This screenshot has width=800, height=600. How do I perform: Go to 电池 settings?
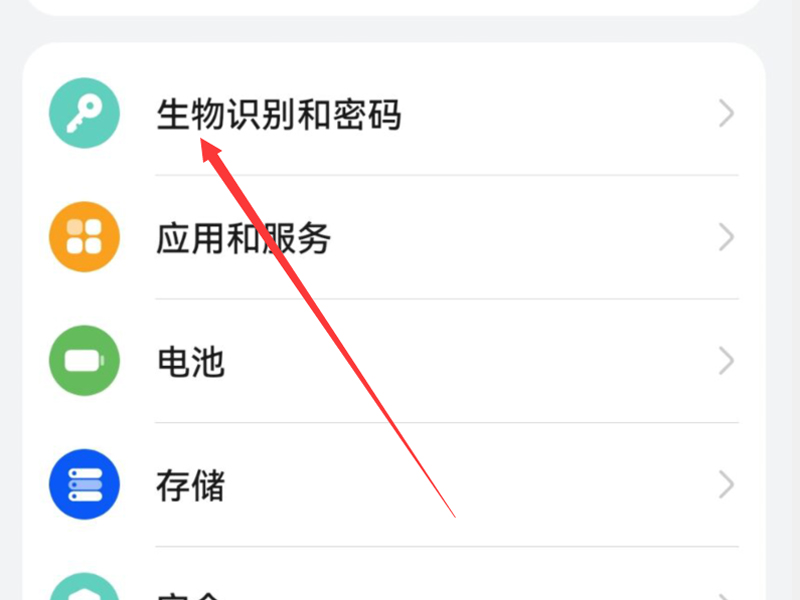click(190, 361)
